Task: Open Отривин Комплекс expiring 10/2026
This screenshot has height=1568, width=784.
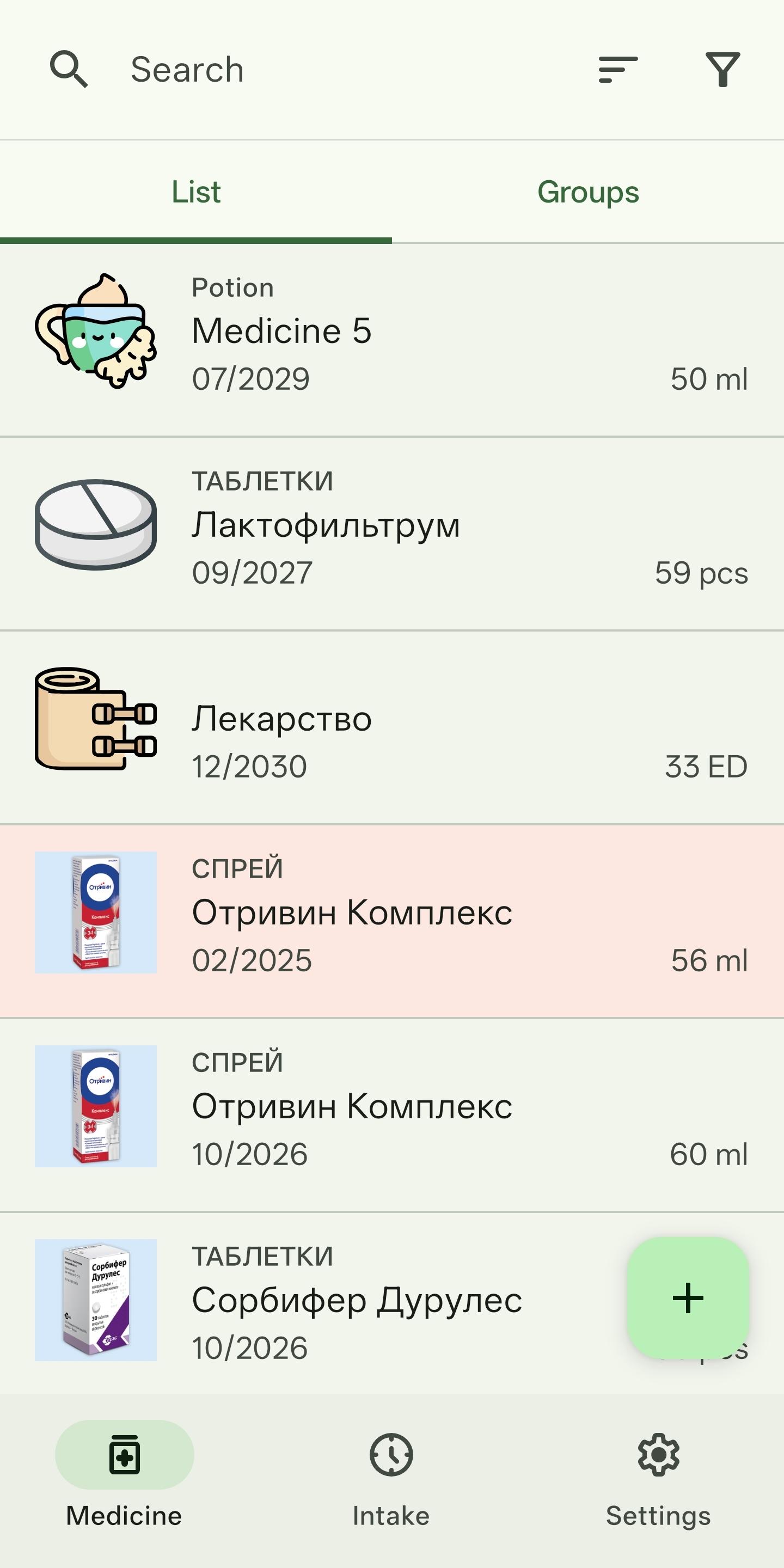Action: [392, 1114]
